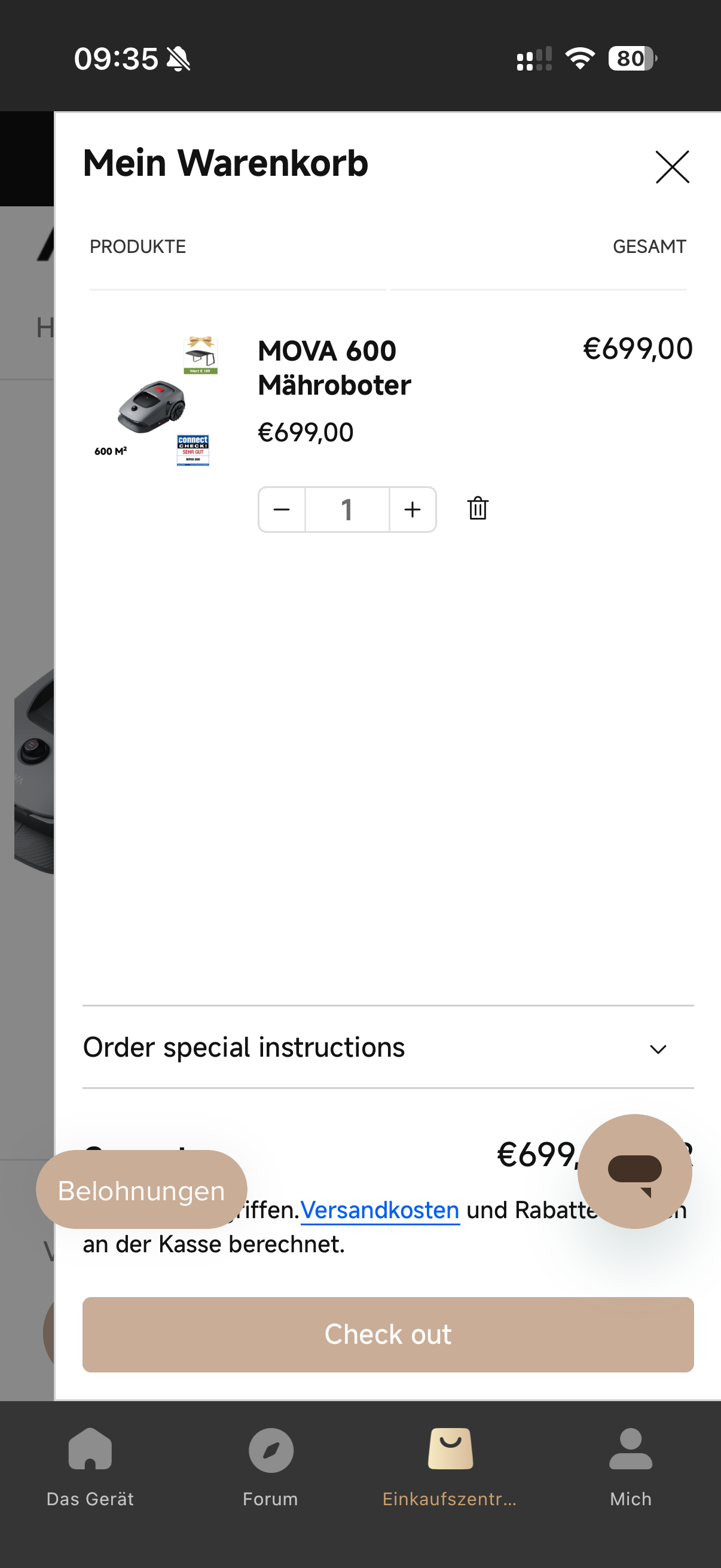Decrease MOVA 600 quantity with minus button
The height and width of the screenshot is (1568, 721).
[282, 510]
